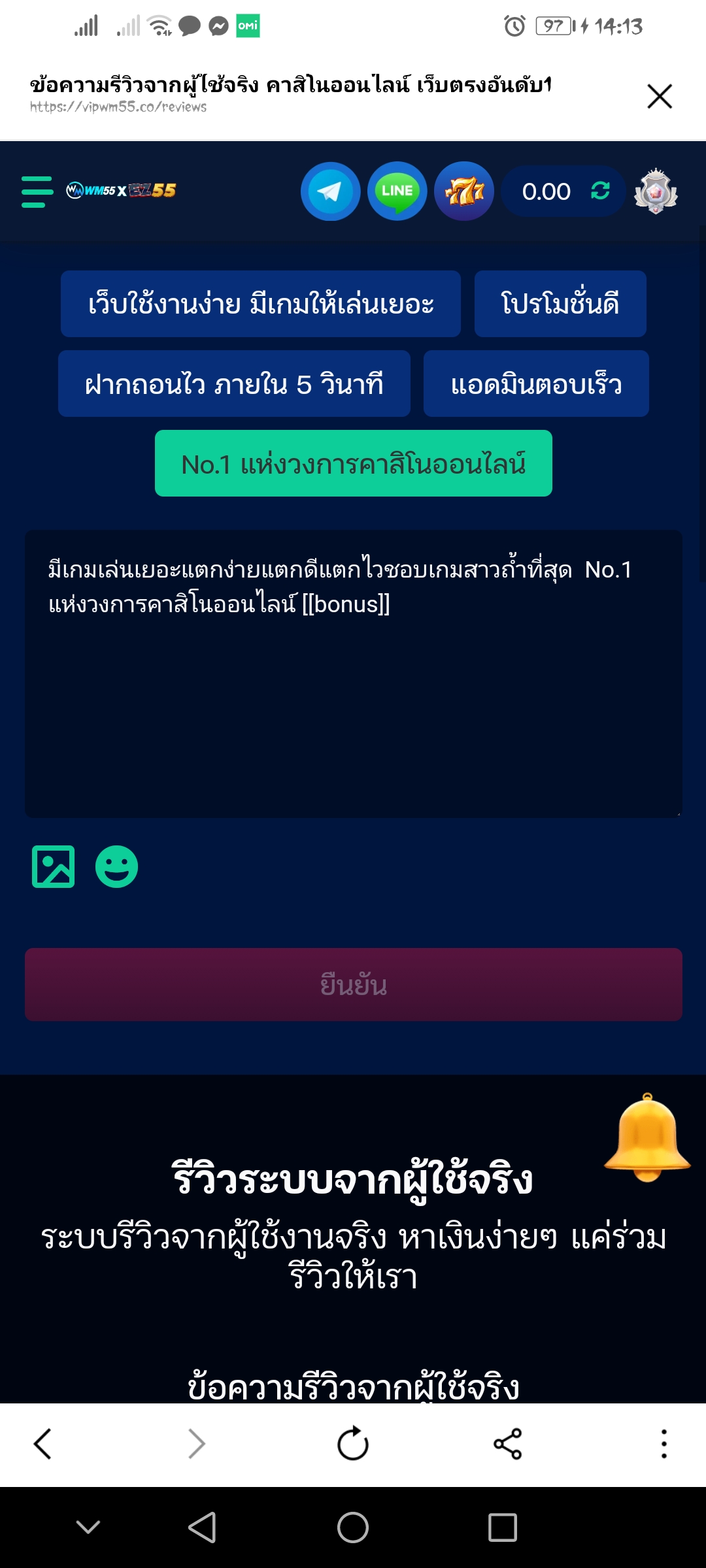This screenshot has height=1568, width=706.
Task: Open the Telegram contact icon
Action: [330, 191]
